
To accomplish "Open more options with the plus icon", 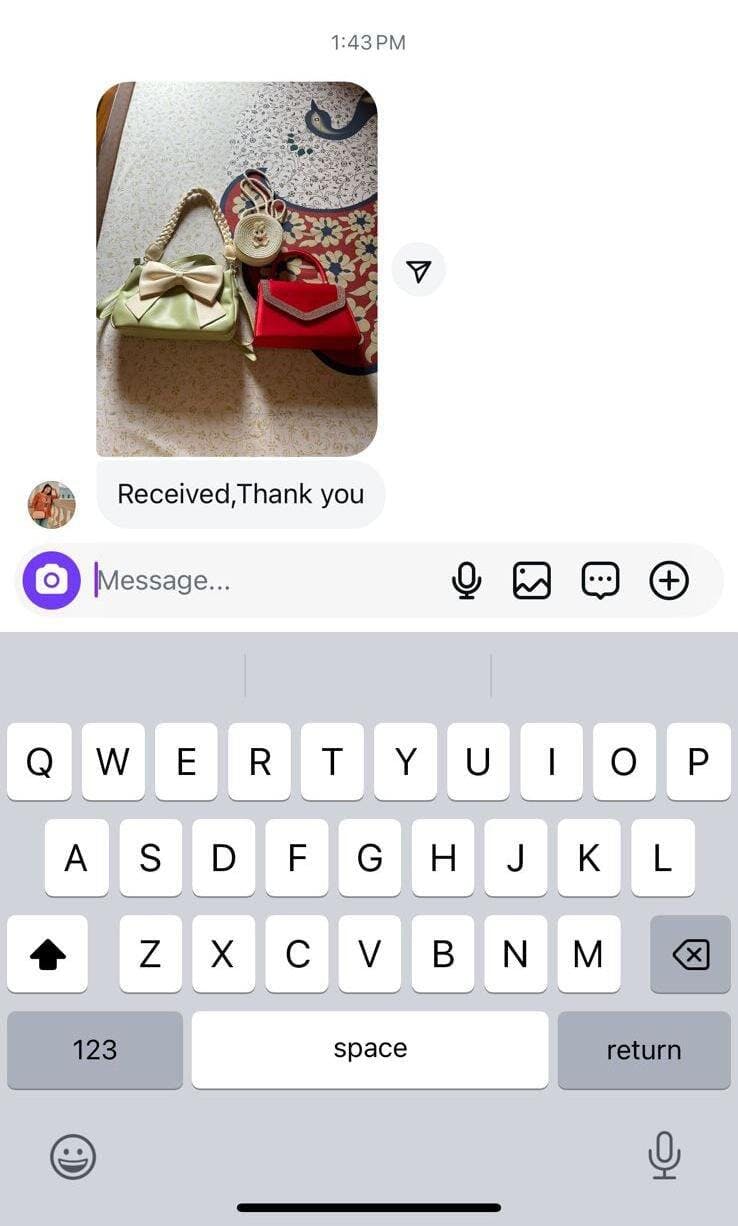I will click(x=669, y=580).
